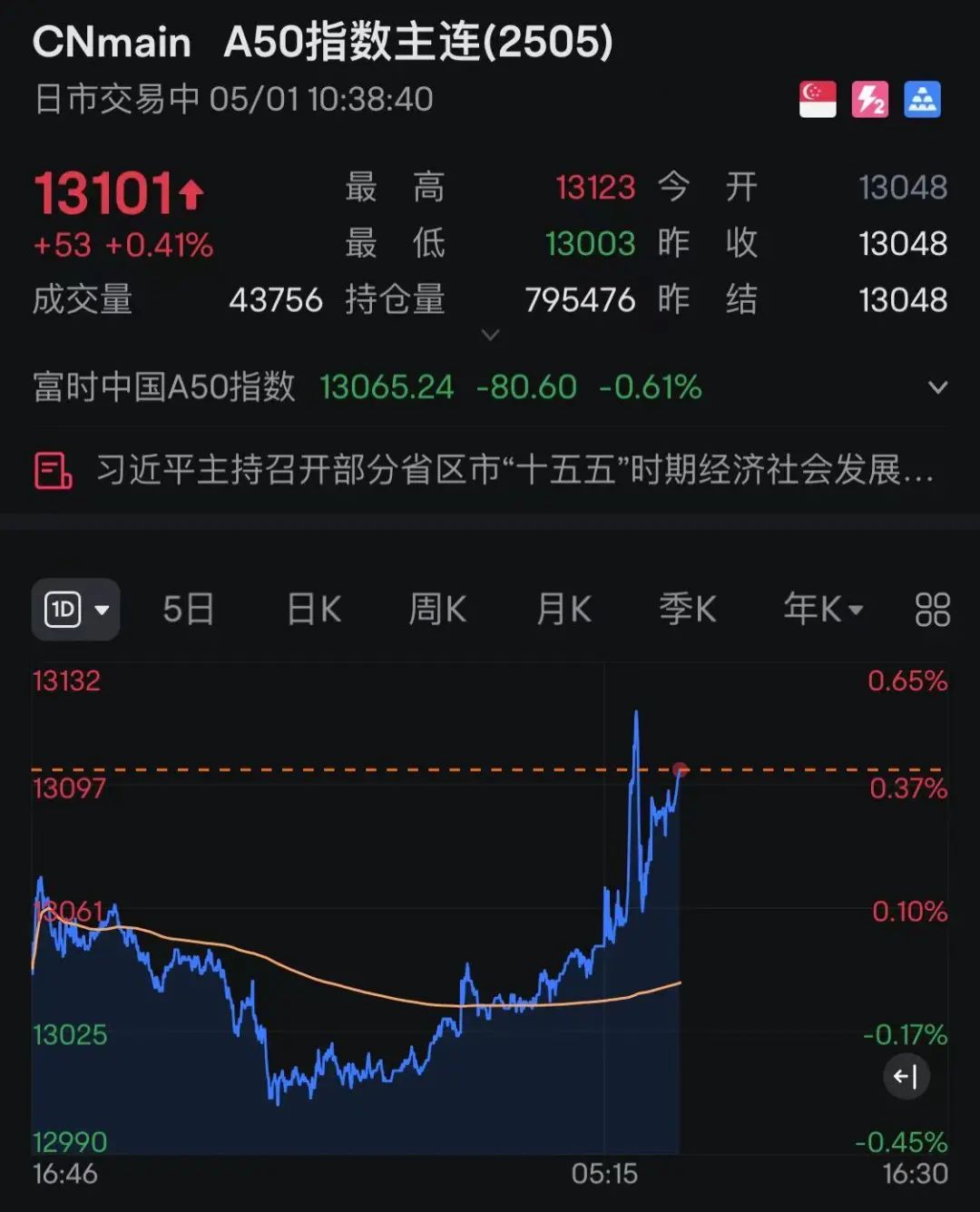The height and width of the screenshot is (1212, 980).
Task: Tap the blue pyramid icon
Action: click(x=923, y=100)
